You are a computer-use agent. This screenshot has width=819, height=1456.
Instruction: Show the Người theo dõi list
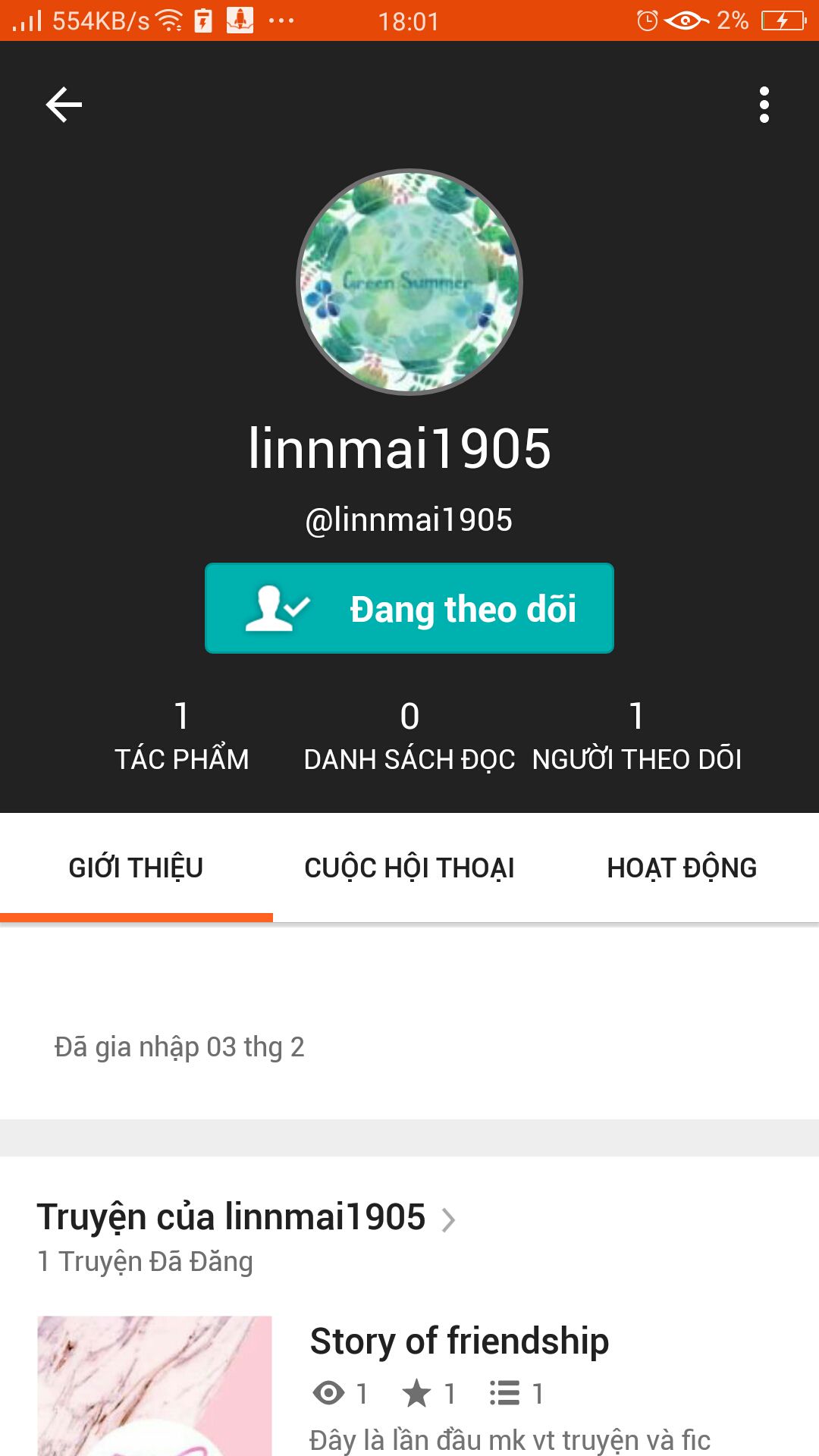click(x=637, y=736)
